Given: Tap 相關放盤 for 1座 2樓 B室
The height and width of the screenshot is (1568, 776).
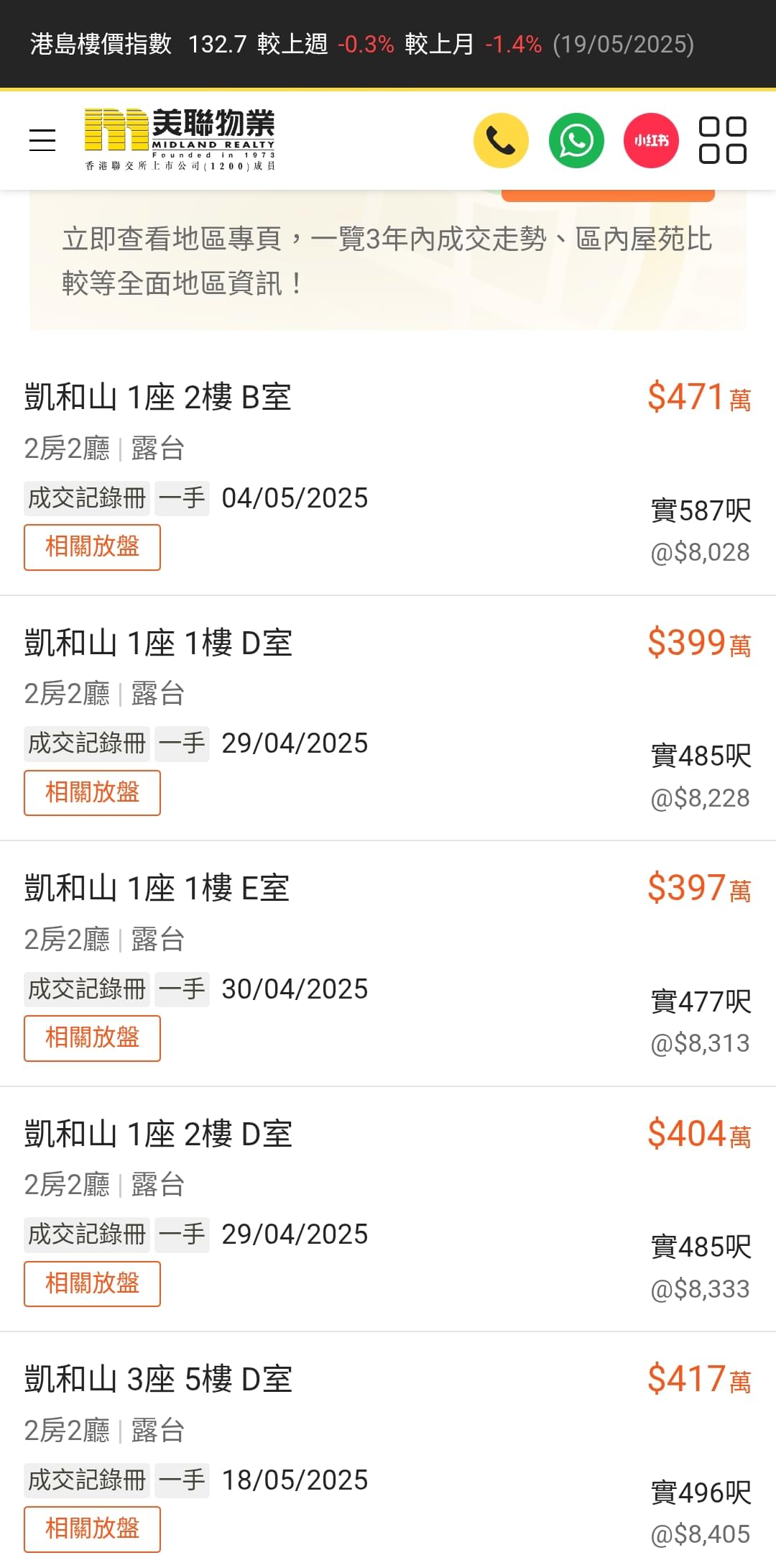Looking at the screenshot, I should point(92,547).
